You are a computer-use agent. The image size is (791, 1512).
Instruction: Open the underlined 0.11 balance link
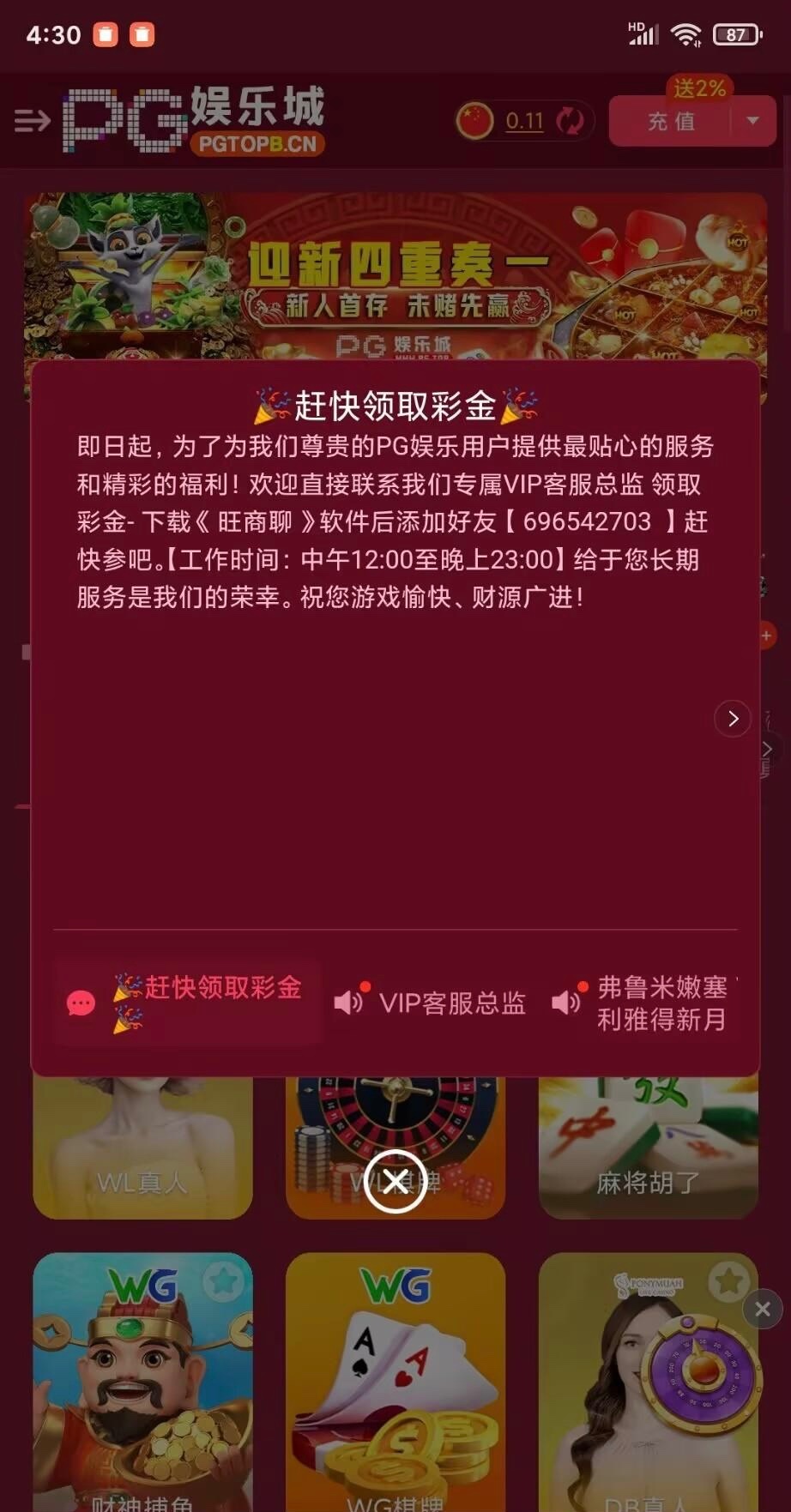(x=523, y=121)
